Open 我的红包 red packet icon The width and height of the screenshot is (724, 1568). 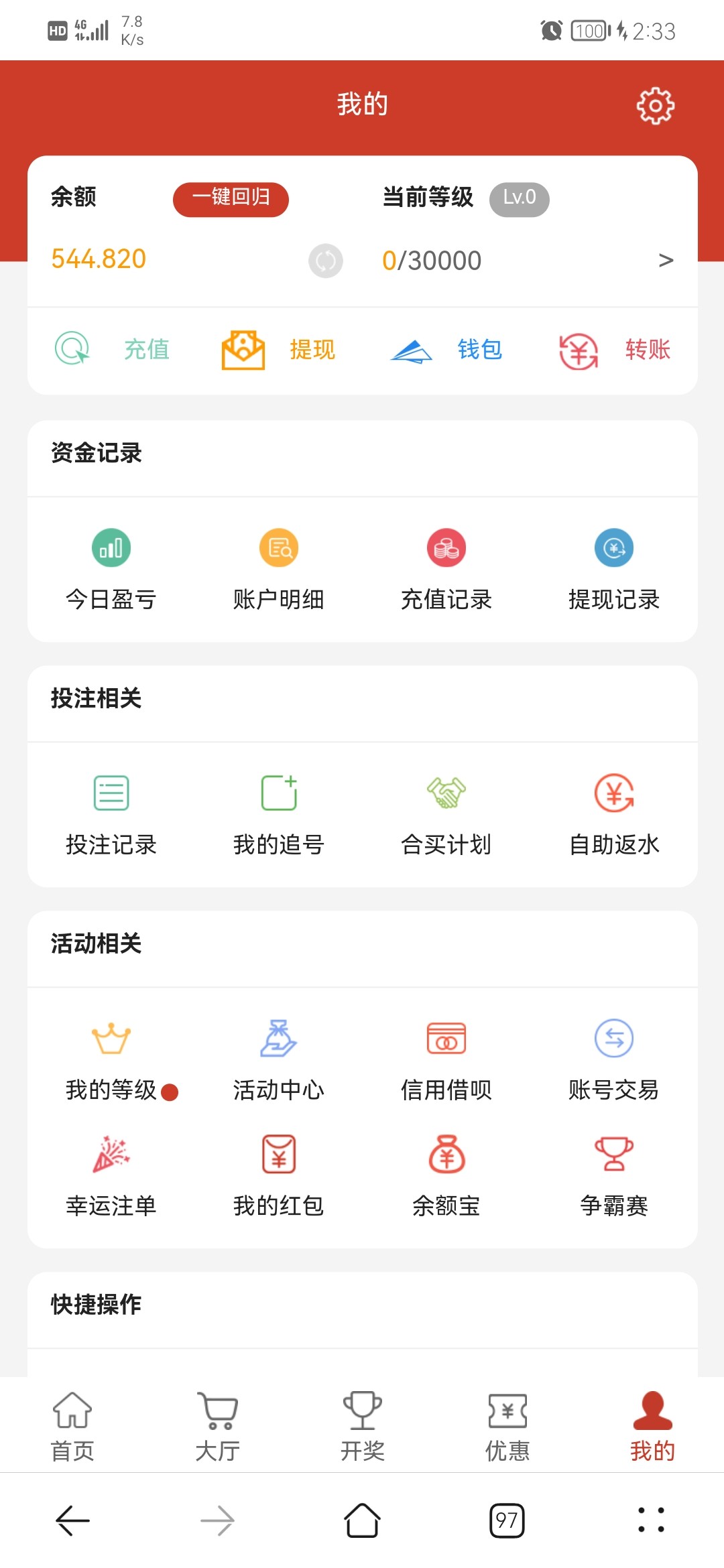coord(278,1173)
